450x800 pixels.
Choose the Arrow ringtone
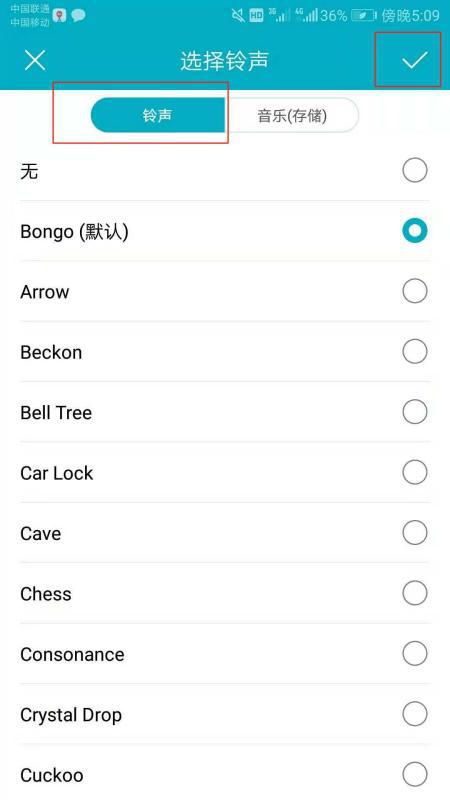[225, 292]
